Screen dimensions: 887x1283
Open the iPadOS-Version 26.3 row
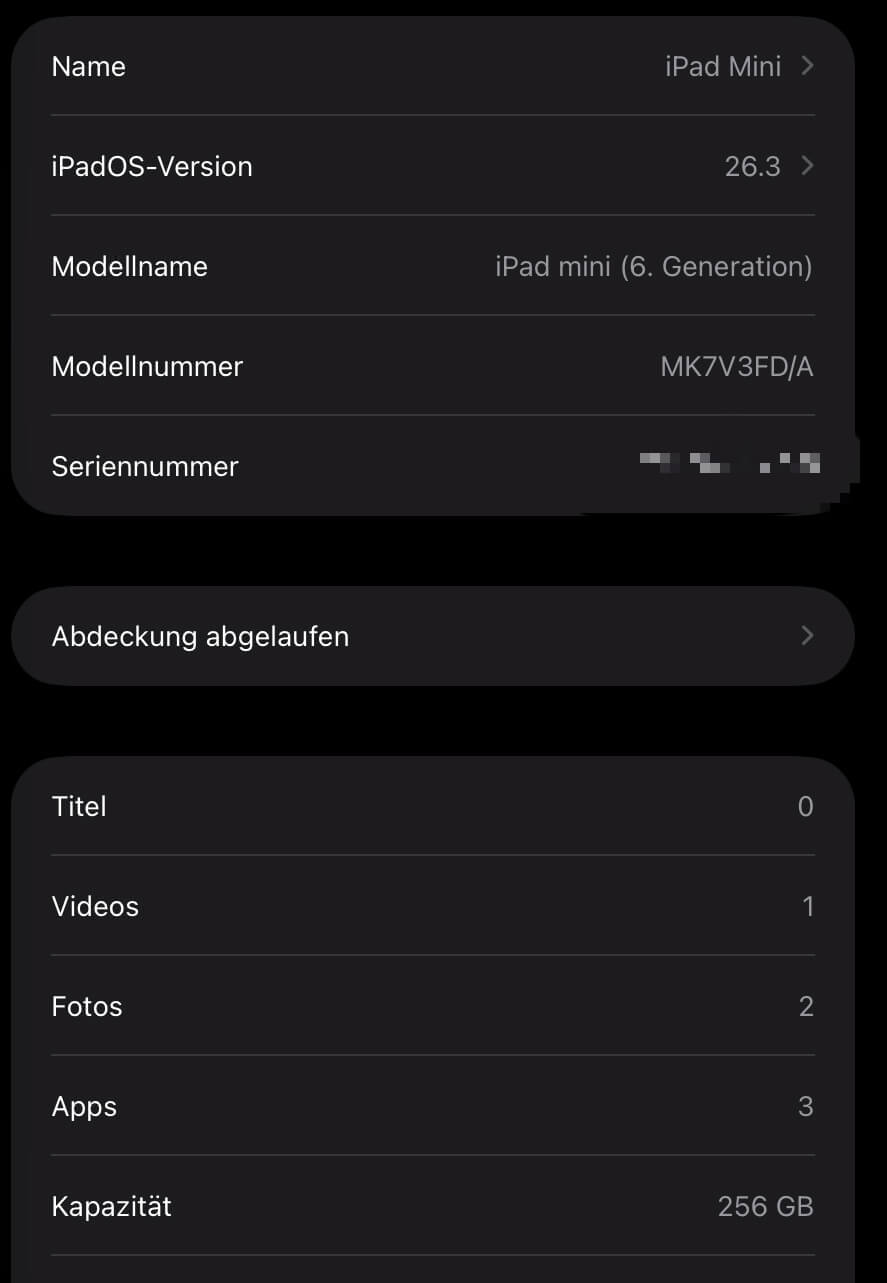(x=432, y=166)
